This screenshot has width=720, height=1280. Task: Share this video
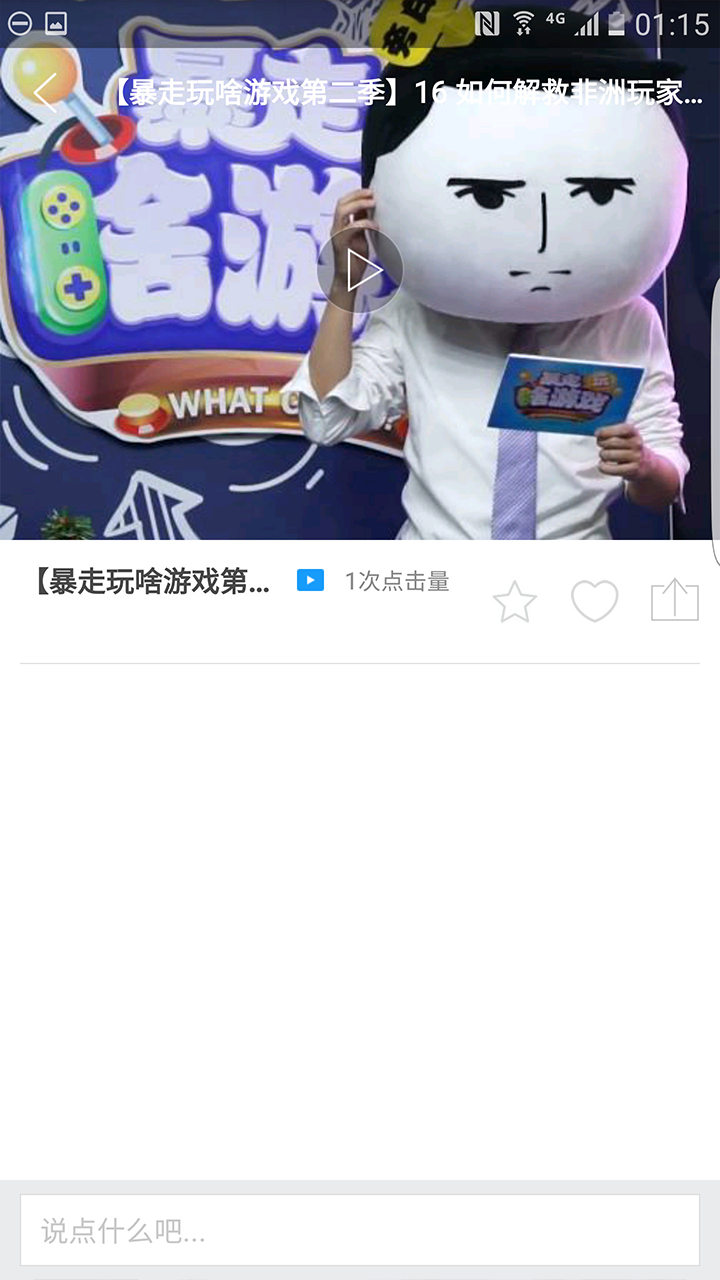[x=675, y=601]
